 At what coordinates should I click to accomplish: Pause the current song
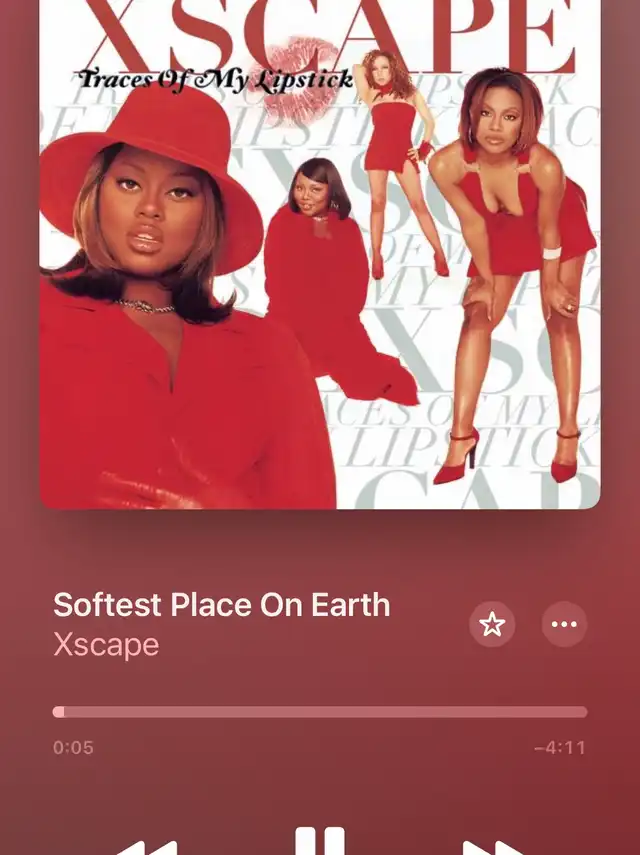(320, 843)
